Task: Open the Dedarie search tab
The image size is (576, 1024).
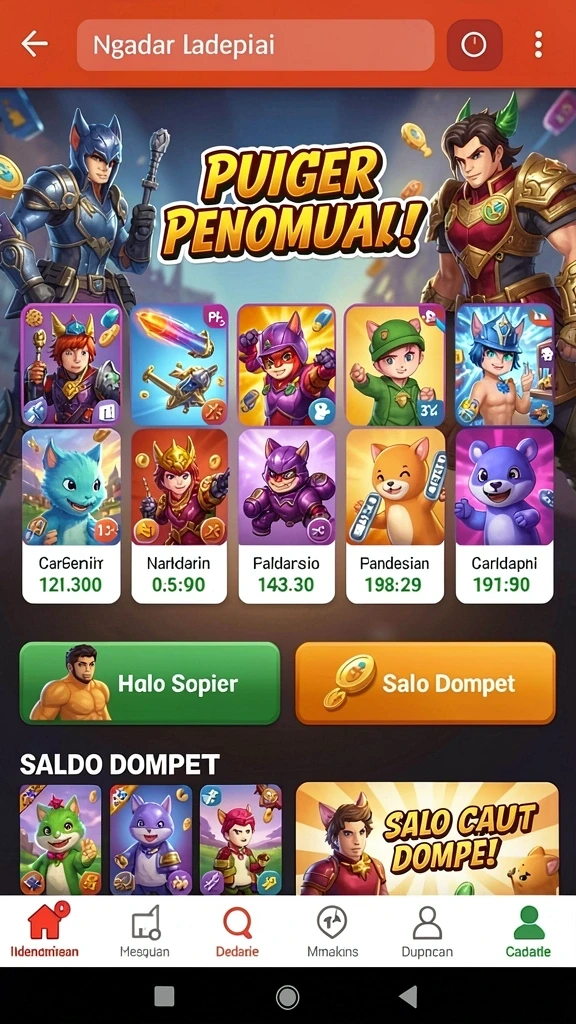Action: pyautogui.click(x=237, y=930)
